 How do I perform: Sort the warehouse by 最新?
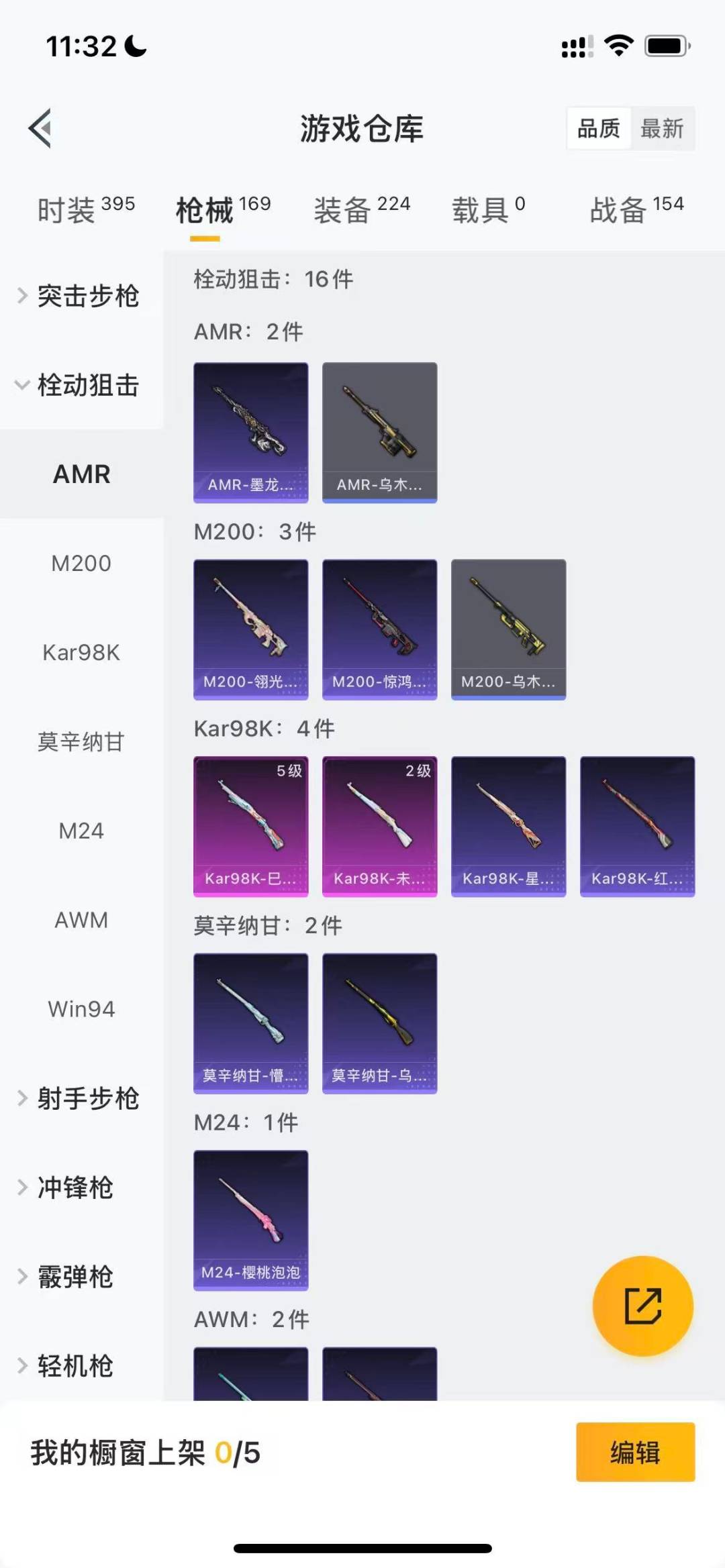click(661, 128)
